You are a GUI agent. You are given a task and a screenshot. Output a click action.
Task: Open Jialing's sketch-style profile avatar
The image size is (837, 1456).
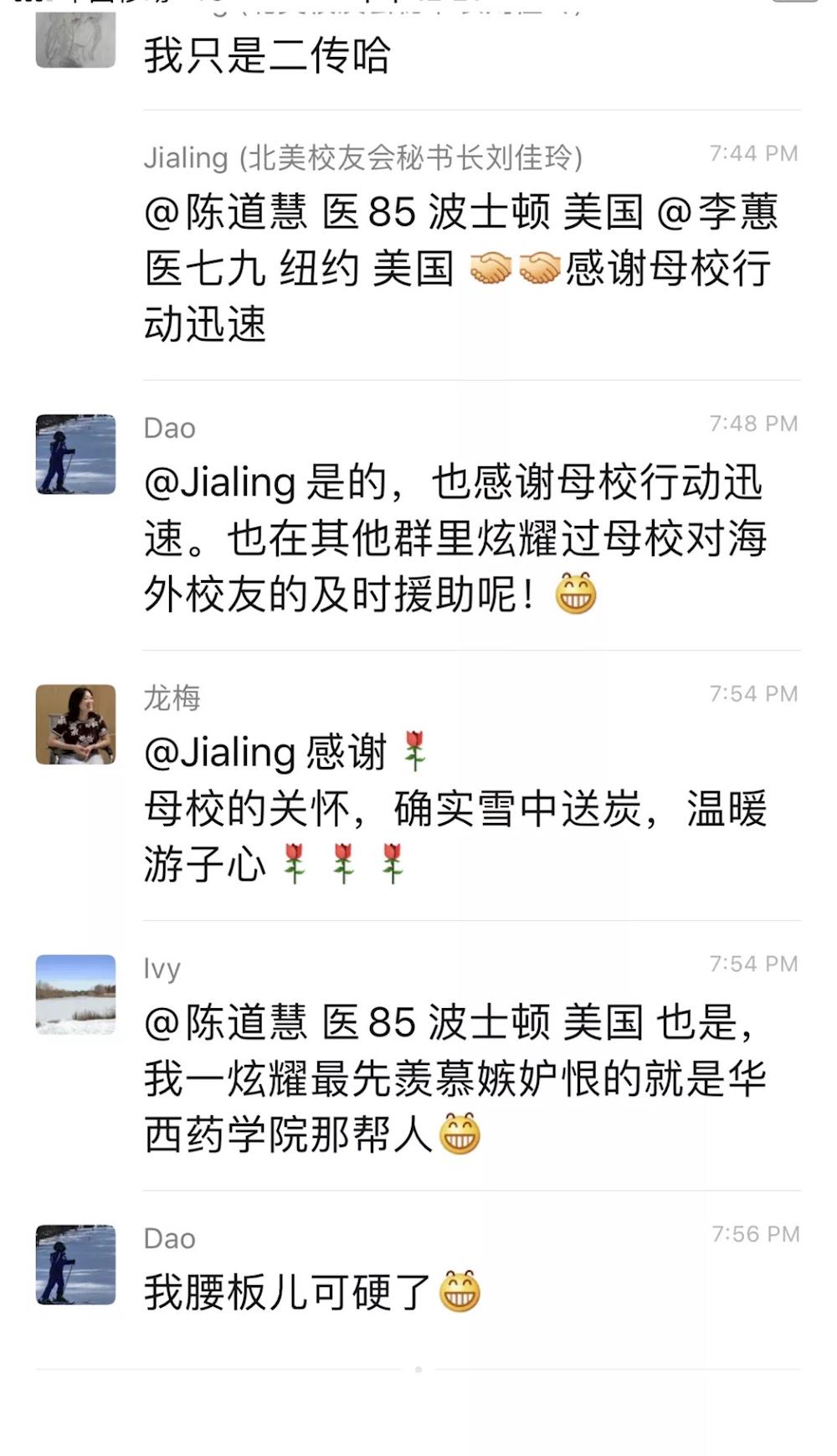click(74, 40)
